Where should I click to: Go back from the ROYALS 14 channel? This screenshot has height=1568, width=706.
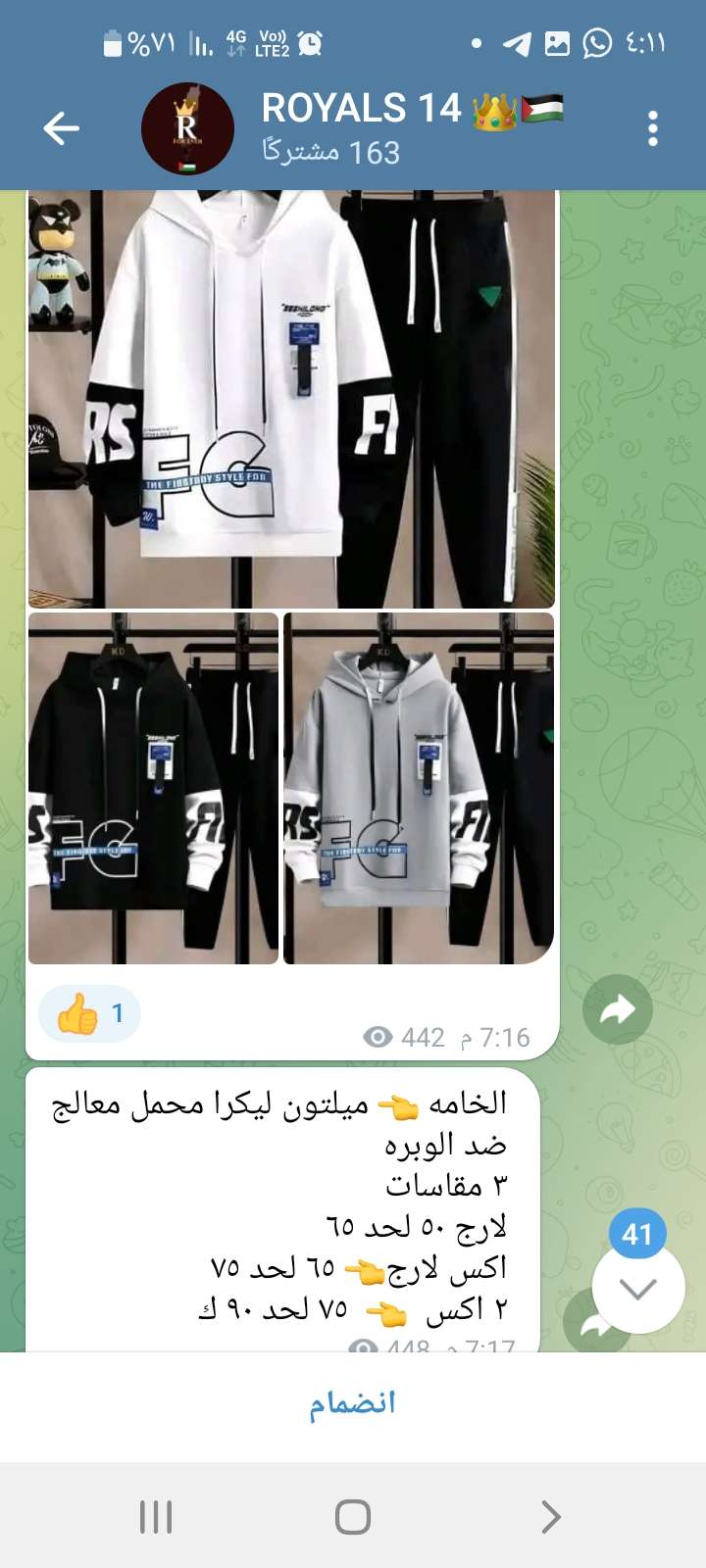[61, 128]
